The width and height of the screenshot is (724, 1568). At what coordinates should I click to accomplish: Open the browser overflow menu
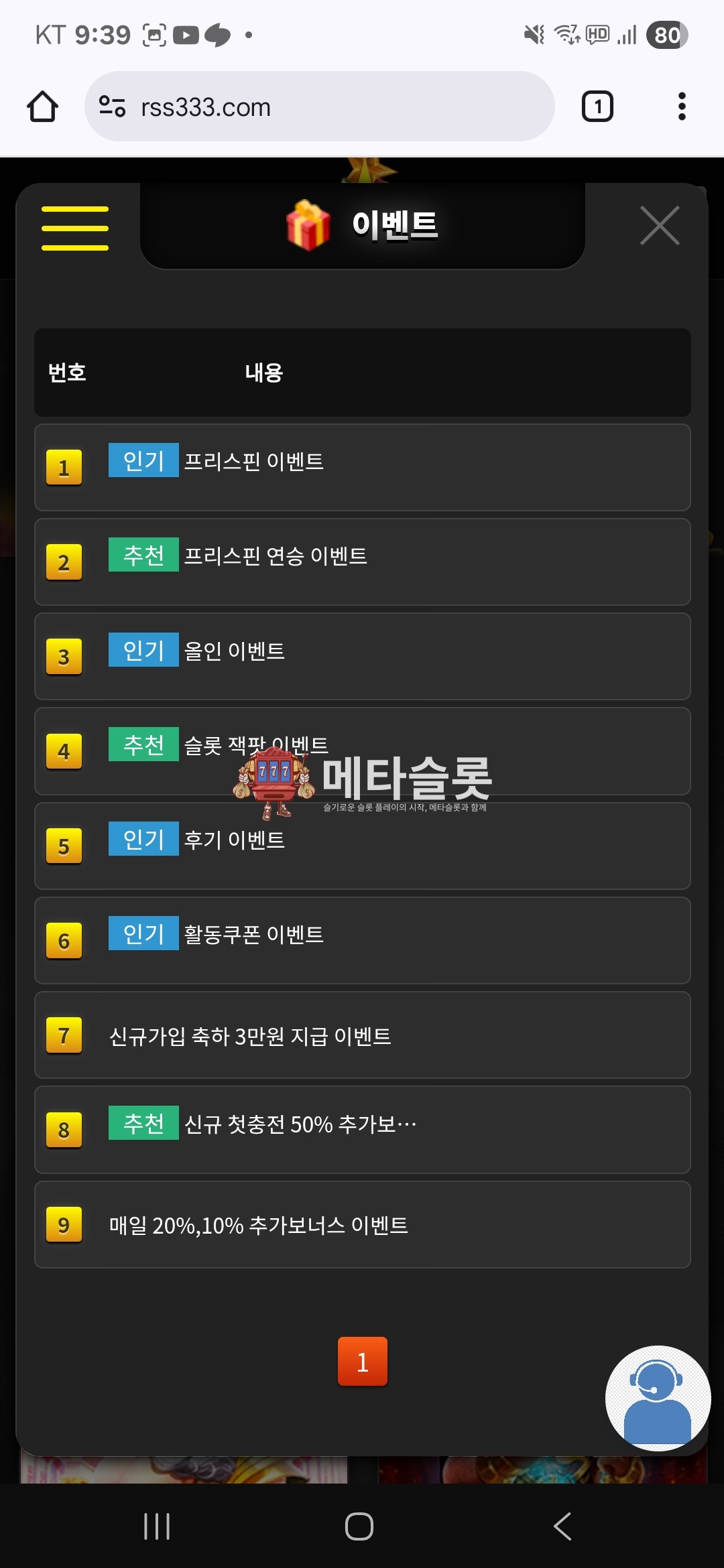682,107
